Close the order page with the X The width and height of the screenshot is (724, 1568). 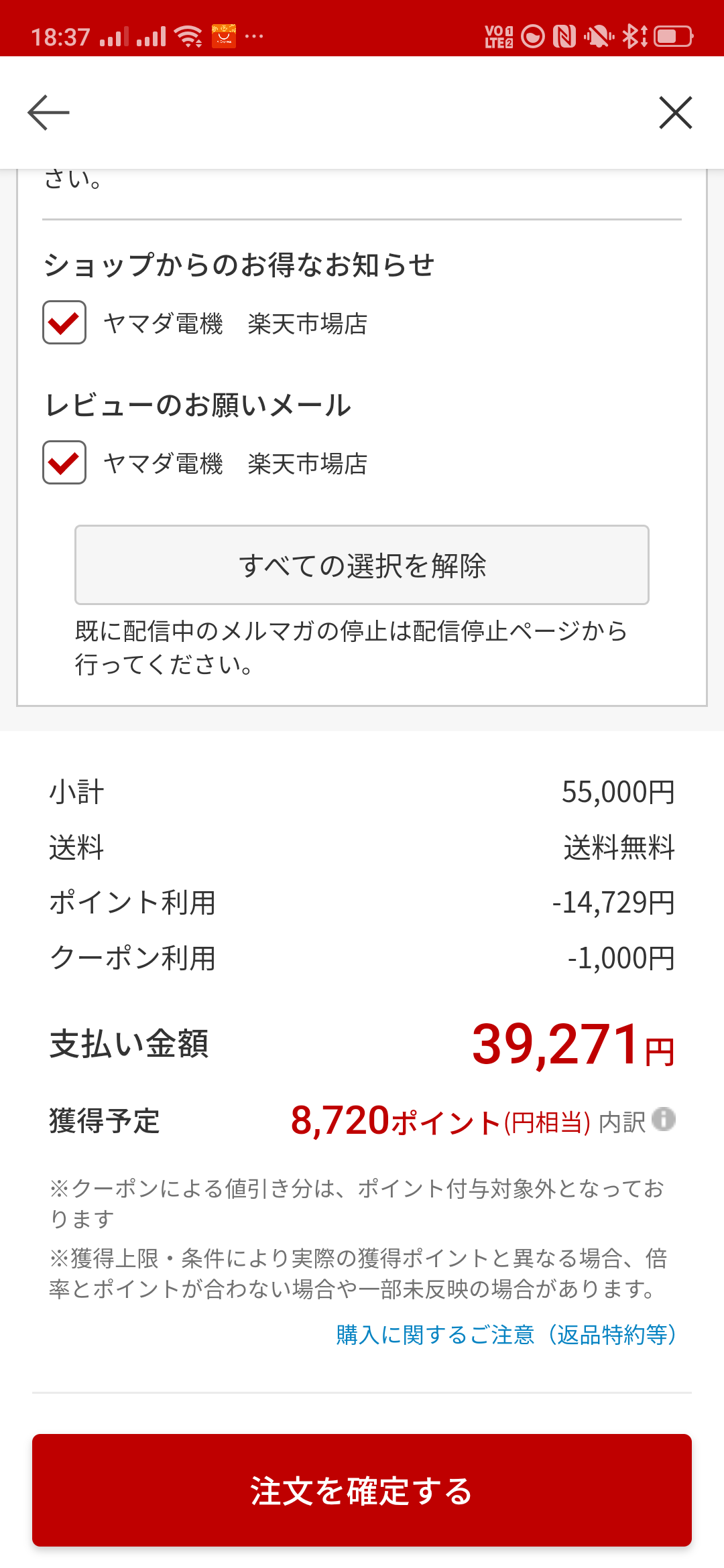coord(675,112)
